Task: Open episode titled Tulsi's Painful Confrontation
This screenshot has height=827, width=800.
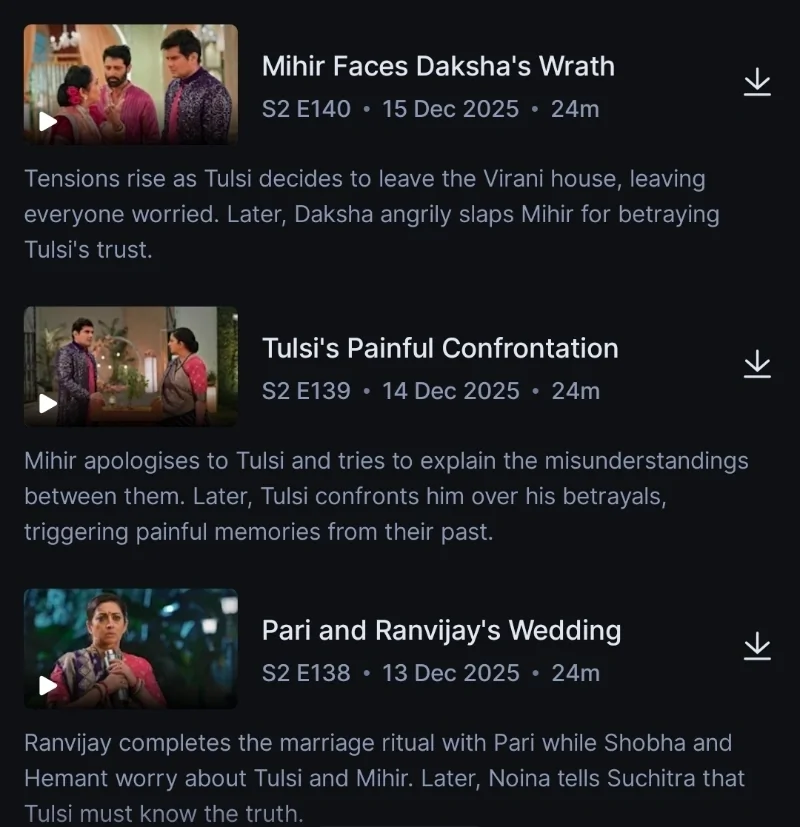Action: (x=440, y=349)
